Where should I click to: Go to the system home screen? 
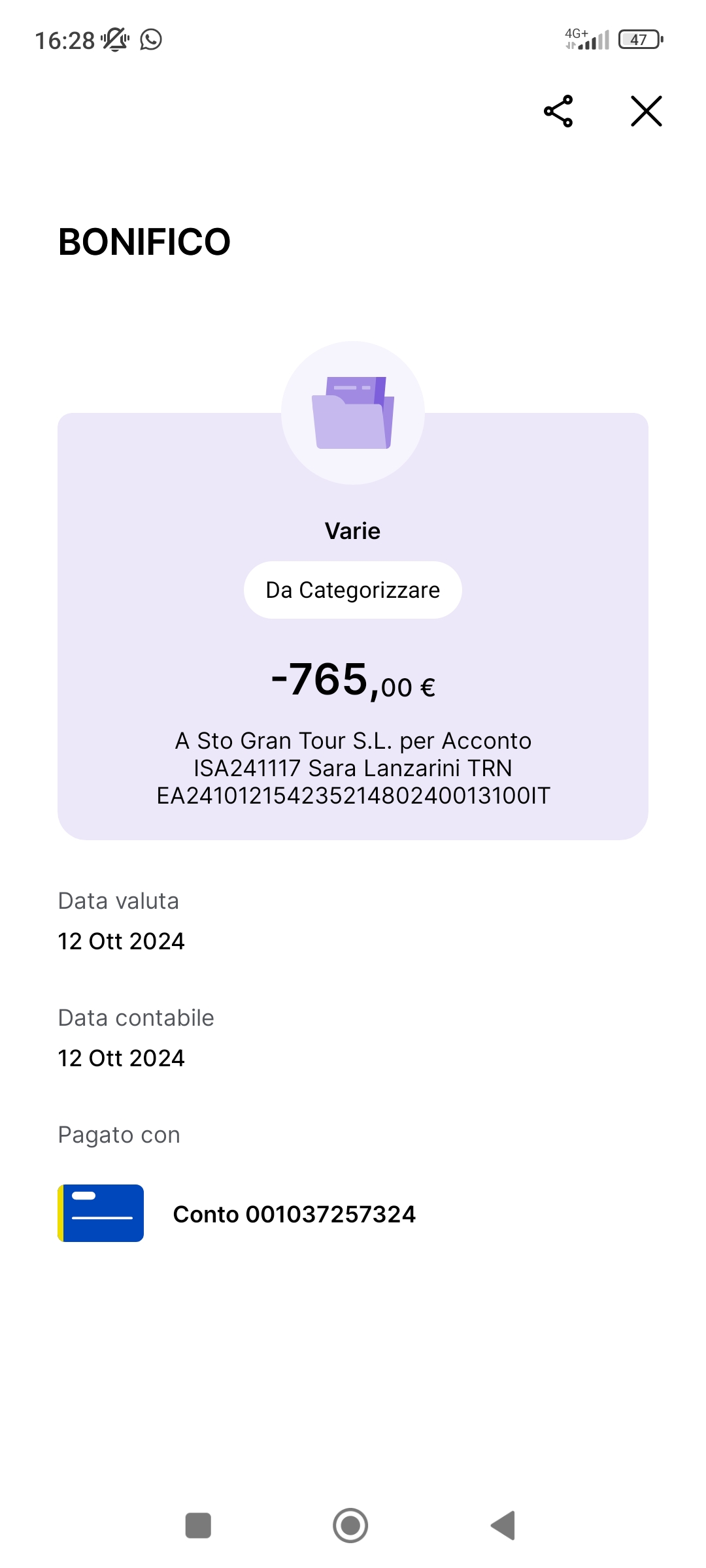pyautogui.click(x=350, y=1526)
